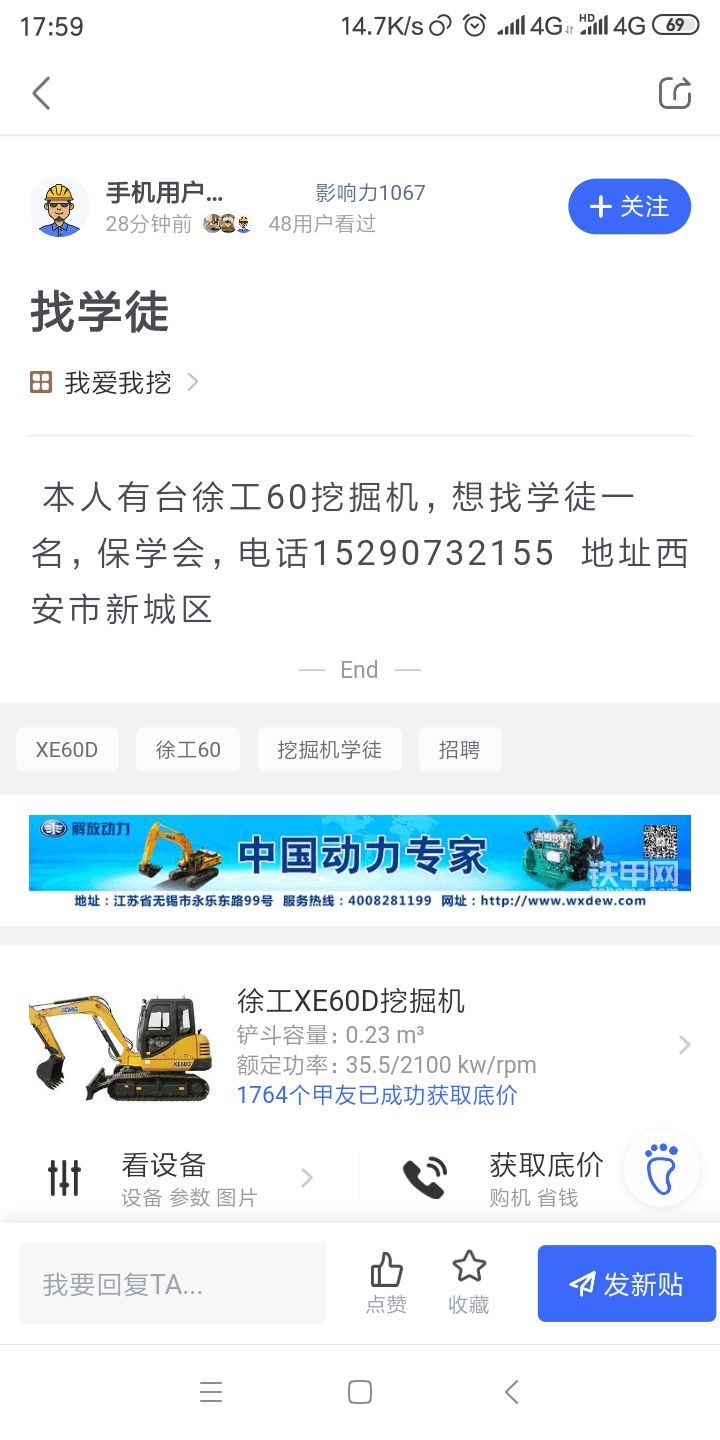Tap the system home button
Viewport: 720px width, 1440px height.
pos(360,1392)
